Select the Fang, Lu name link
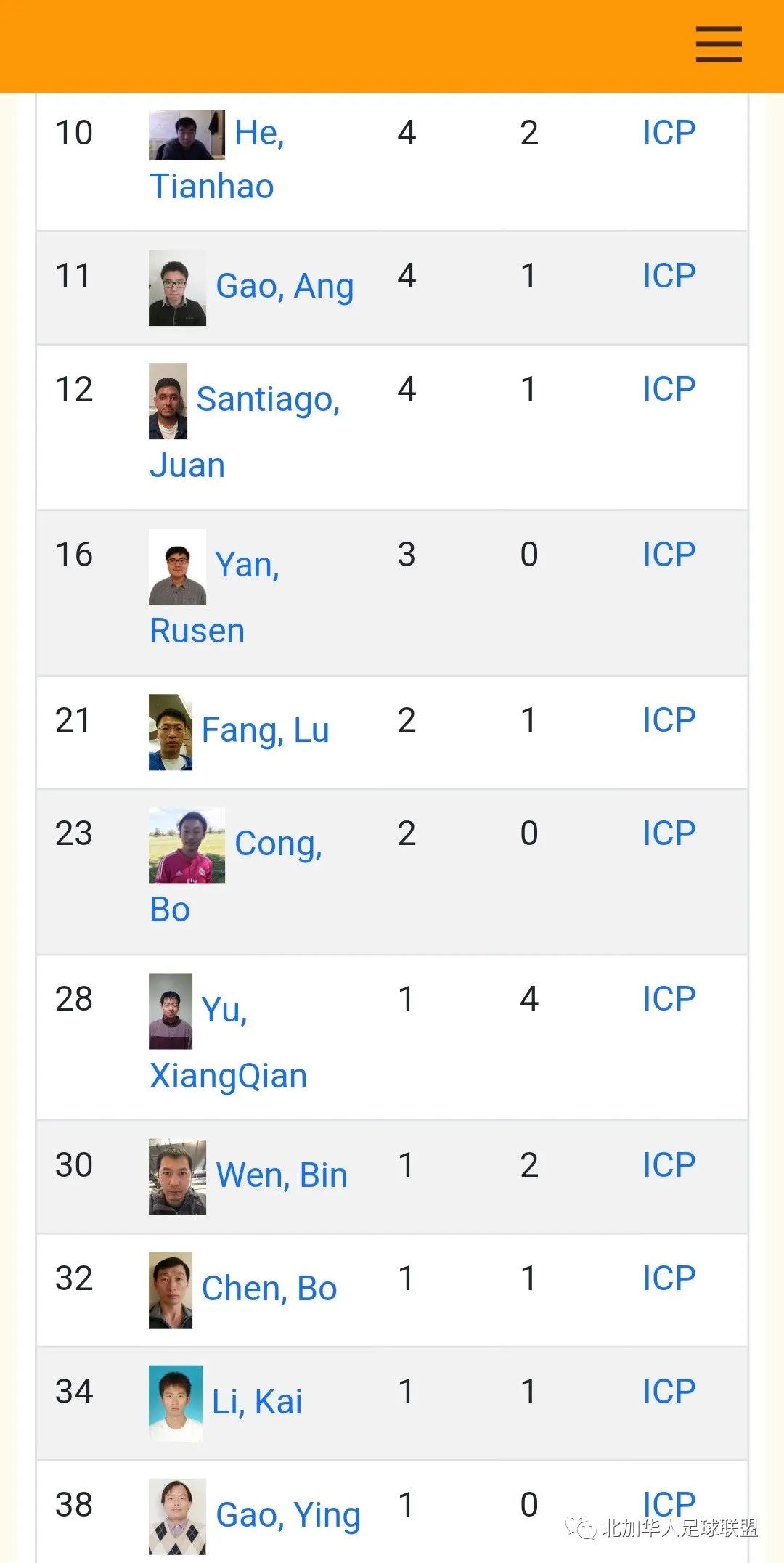Image resolution: width=784 pixels, height=1563 pixels. coord(265,730)
